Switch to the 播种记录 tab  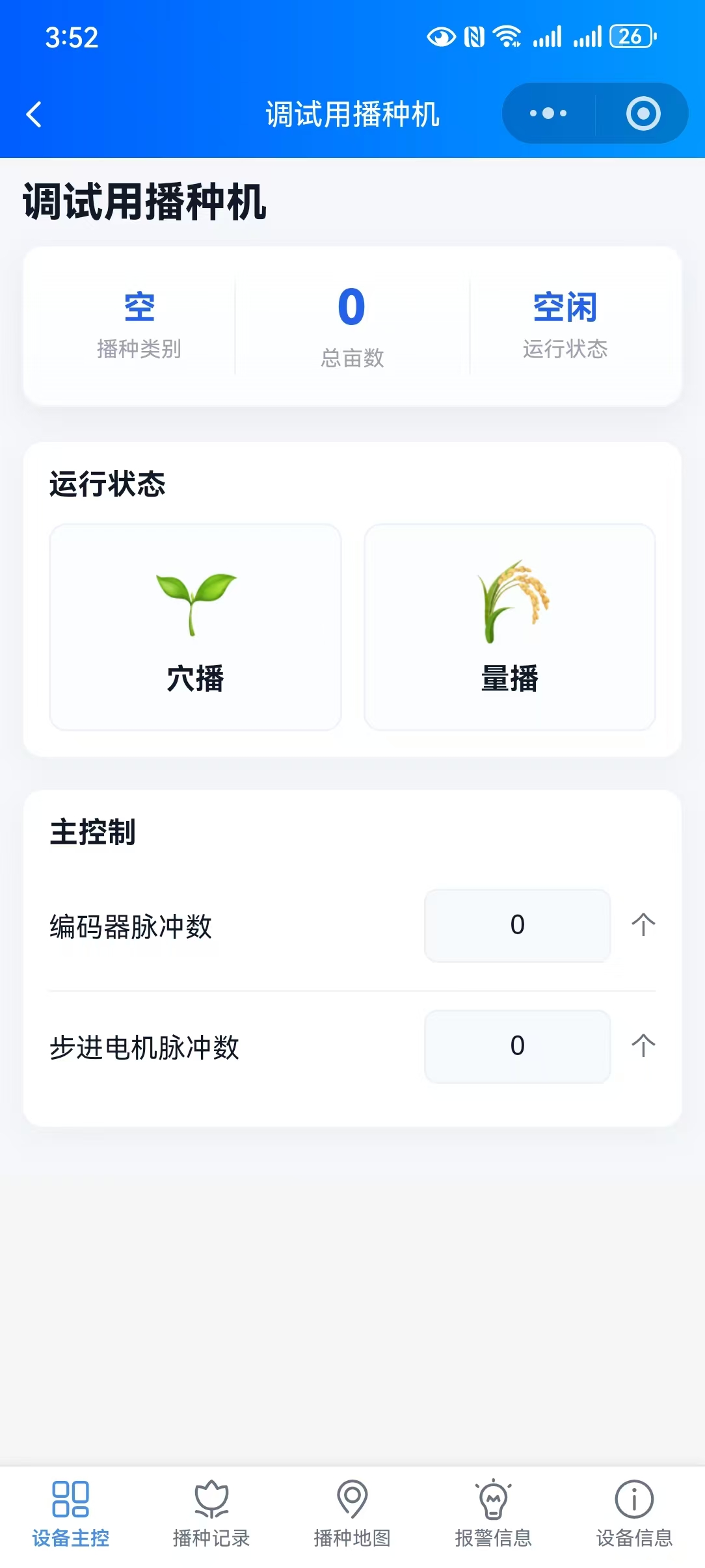(211, 1514)
